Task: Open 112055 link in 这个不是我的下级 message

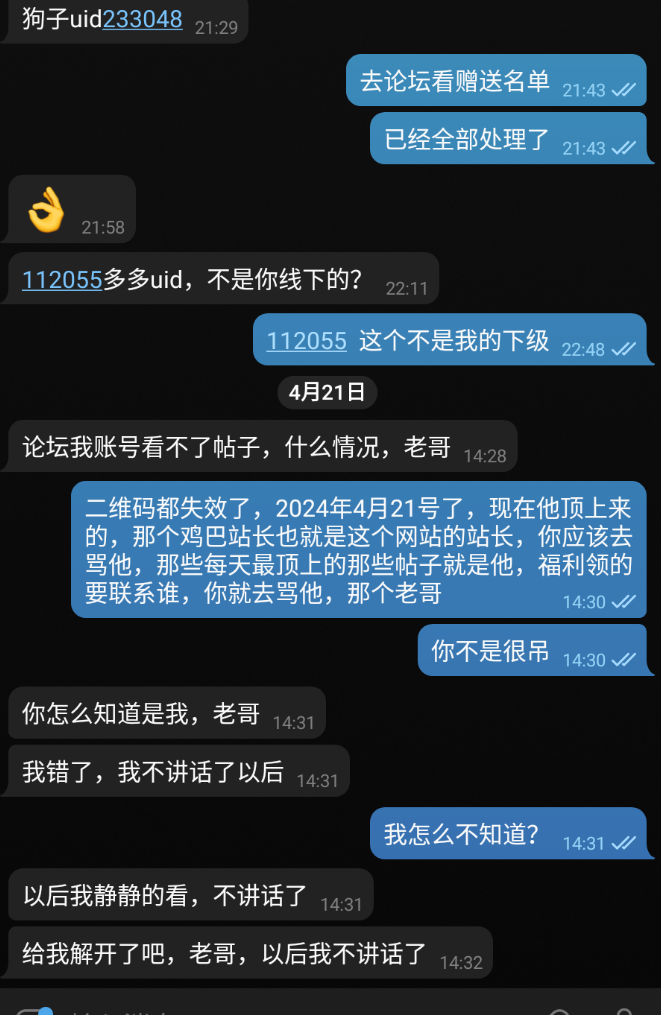Action: coord(306,341)
